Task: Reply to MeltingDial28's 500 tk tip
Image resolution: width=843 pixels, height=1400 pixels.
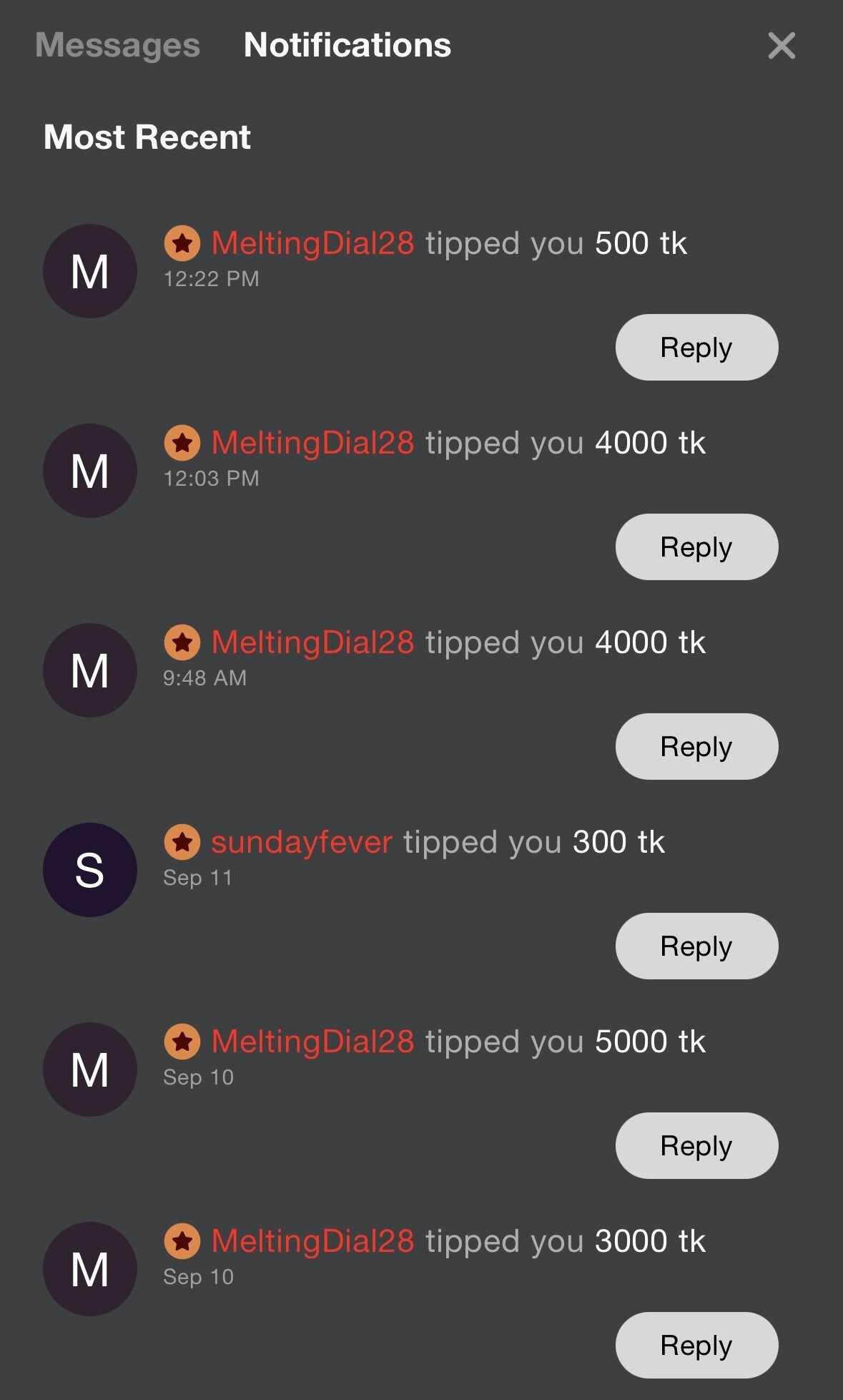Action: 696,347
